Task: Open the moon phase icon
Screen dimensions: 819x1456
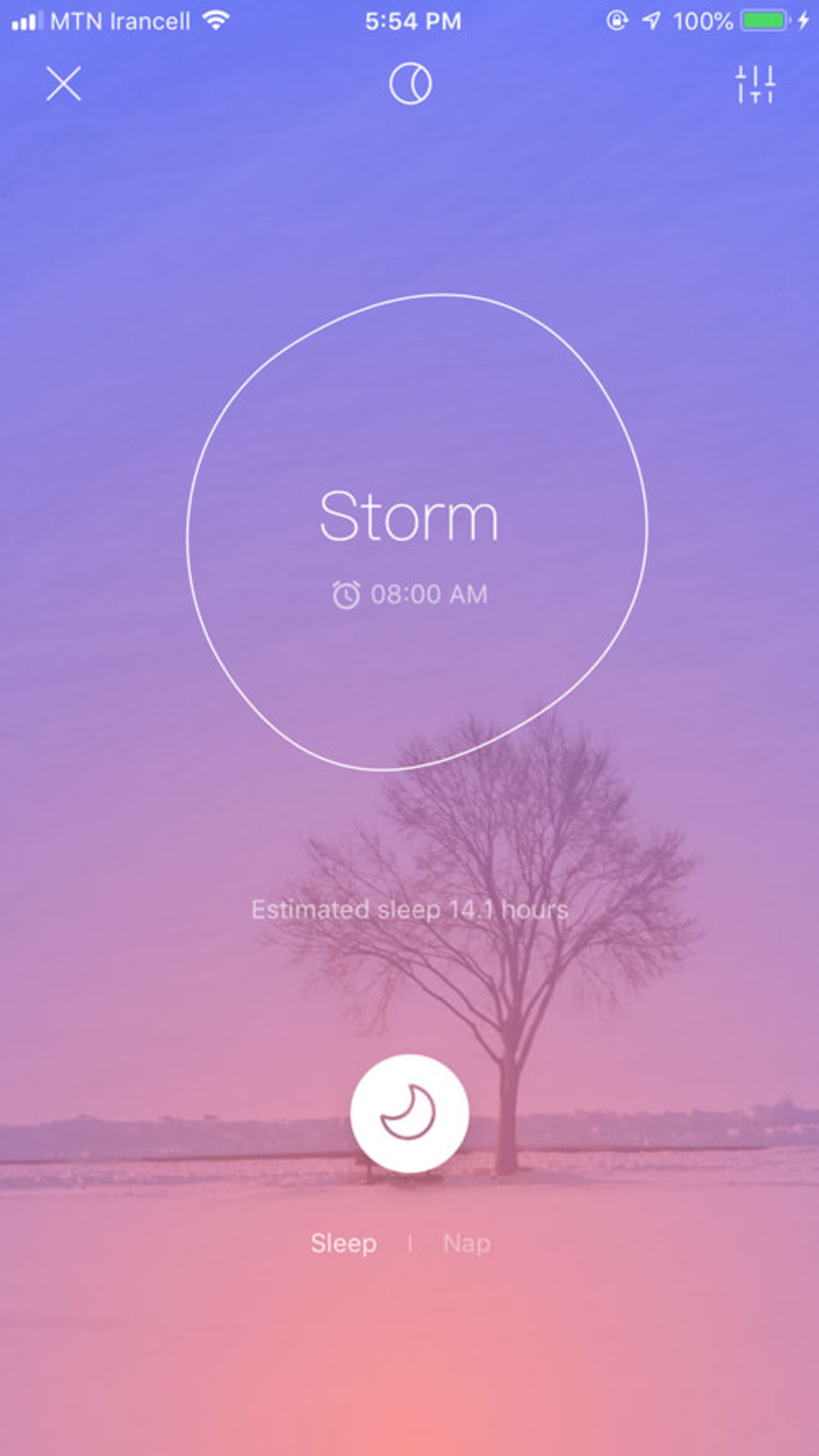Action: click(x=410, y=84)
